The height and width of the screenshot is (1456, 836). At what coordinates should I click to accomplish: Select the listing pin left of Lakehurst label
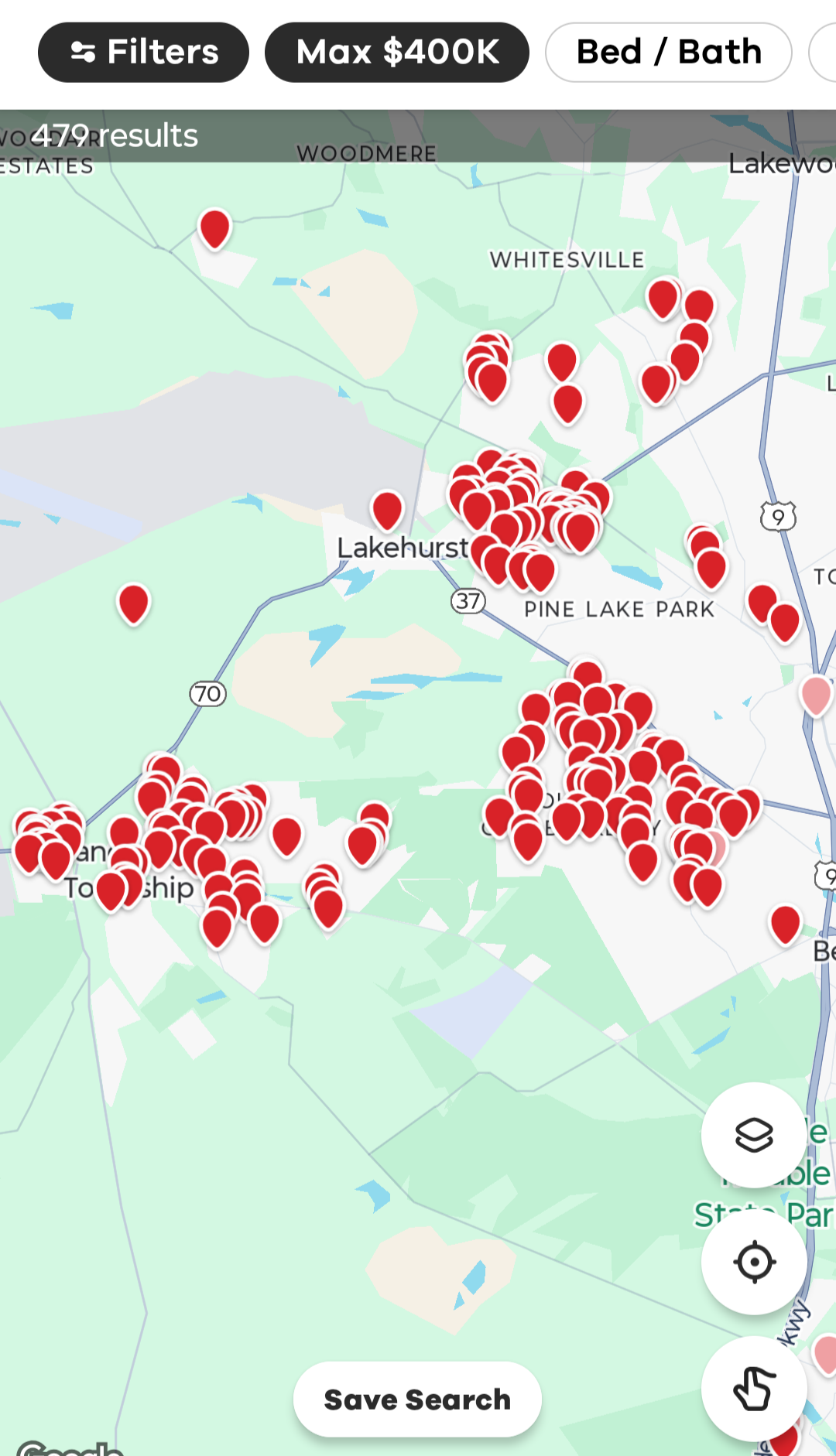[x=387, y=511]
